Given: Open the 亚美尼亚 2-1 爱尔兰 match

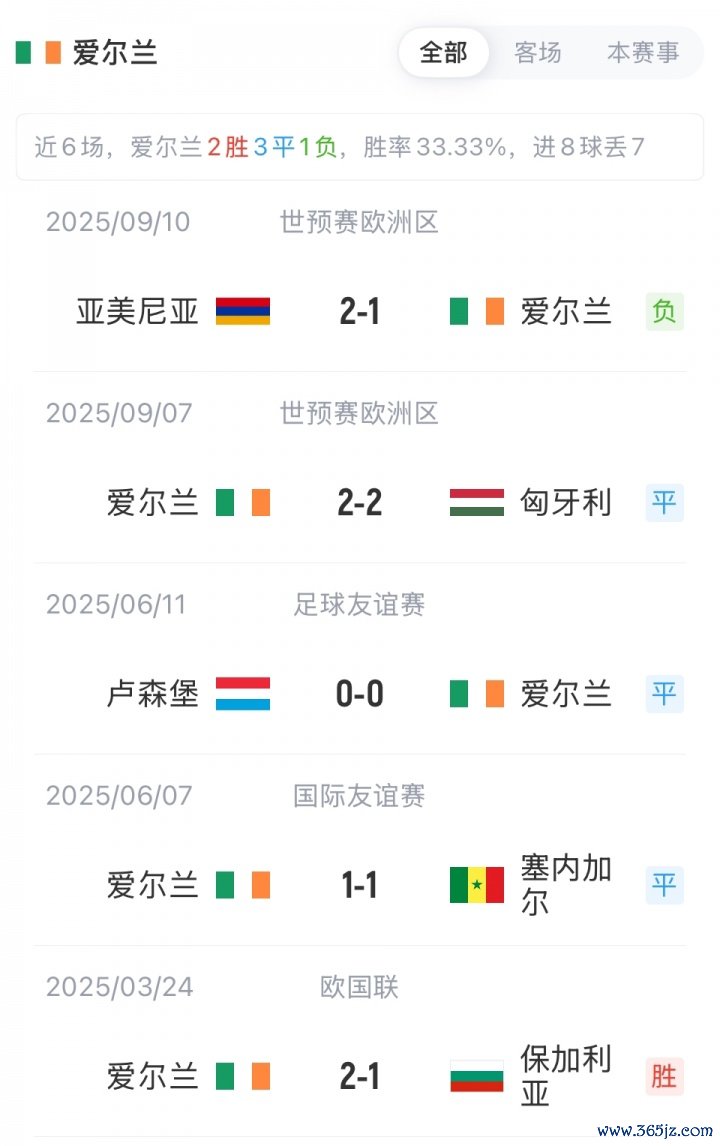Looking at the screenshot, I should (x=360, y=311).
